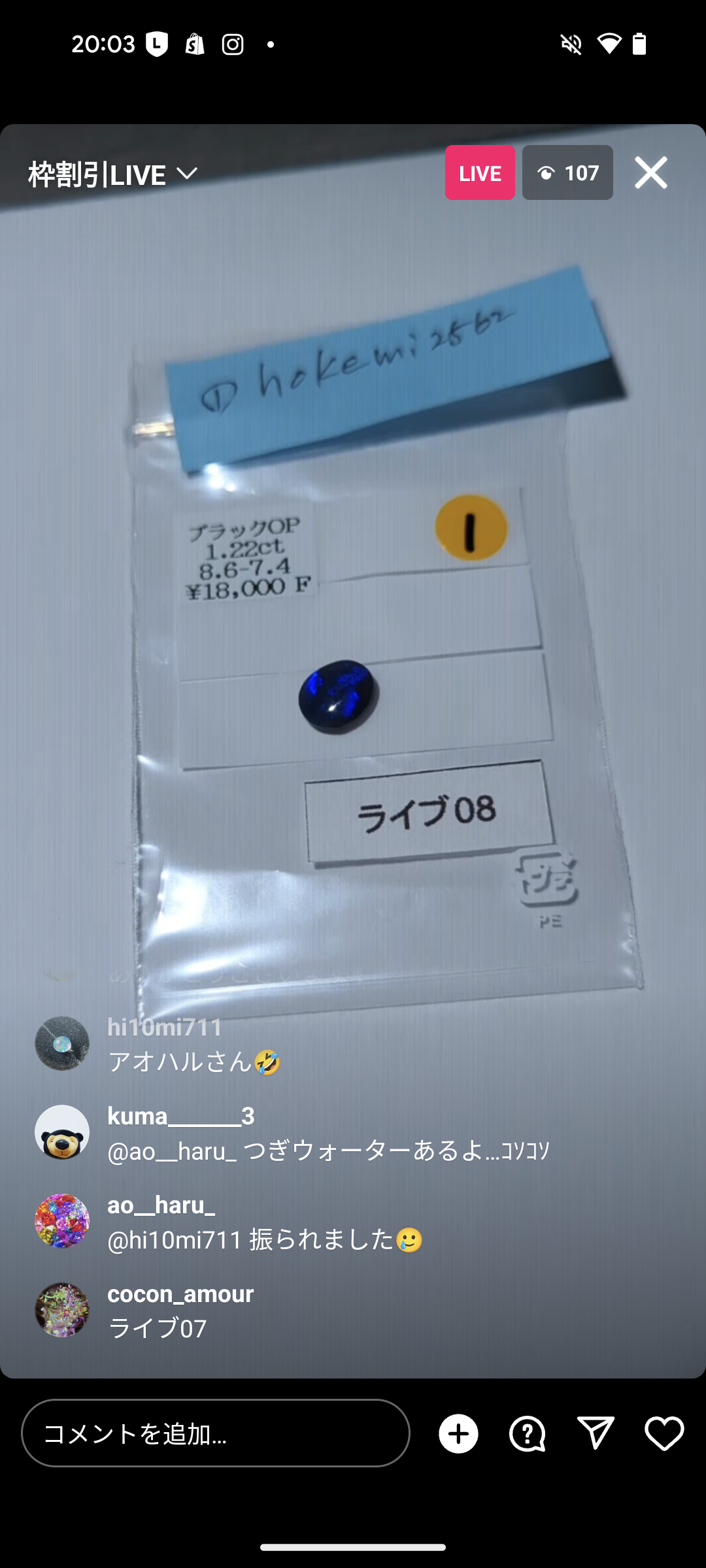Tap the shield icon in the status bar
Viewport: 706px width, 1568px height.
156,44
